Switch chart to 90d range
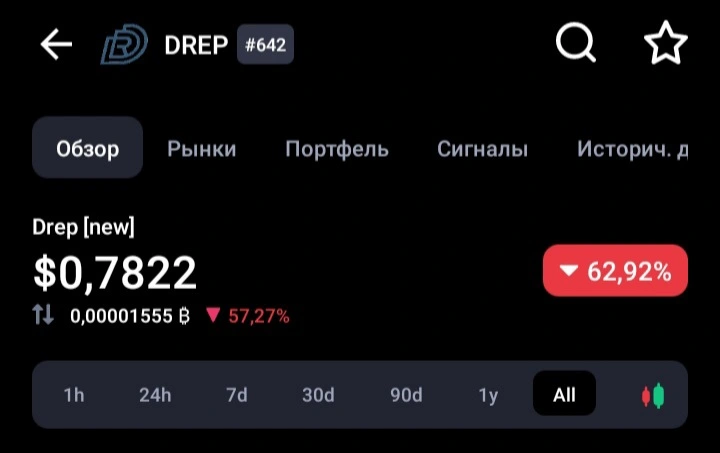 coord(406,395)
